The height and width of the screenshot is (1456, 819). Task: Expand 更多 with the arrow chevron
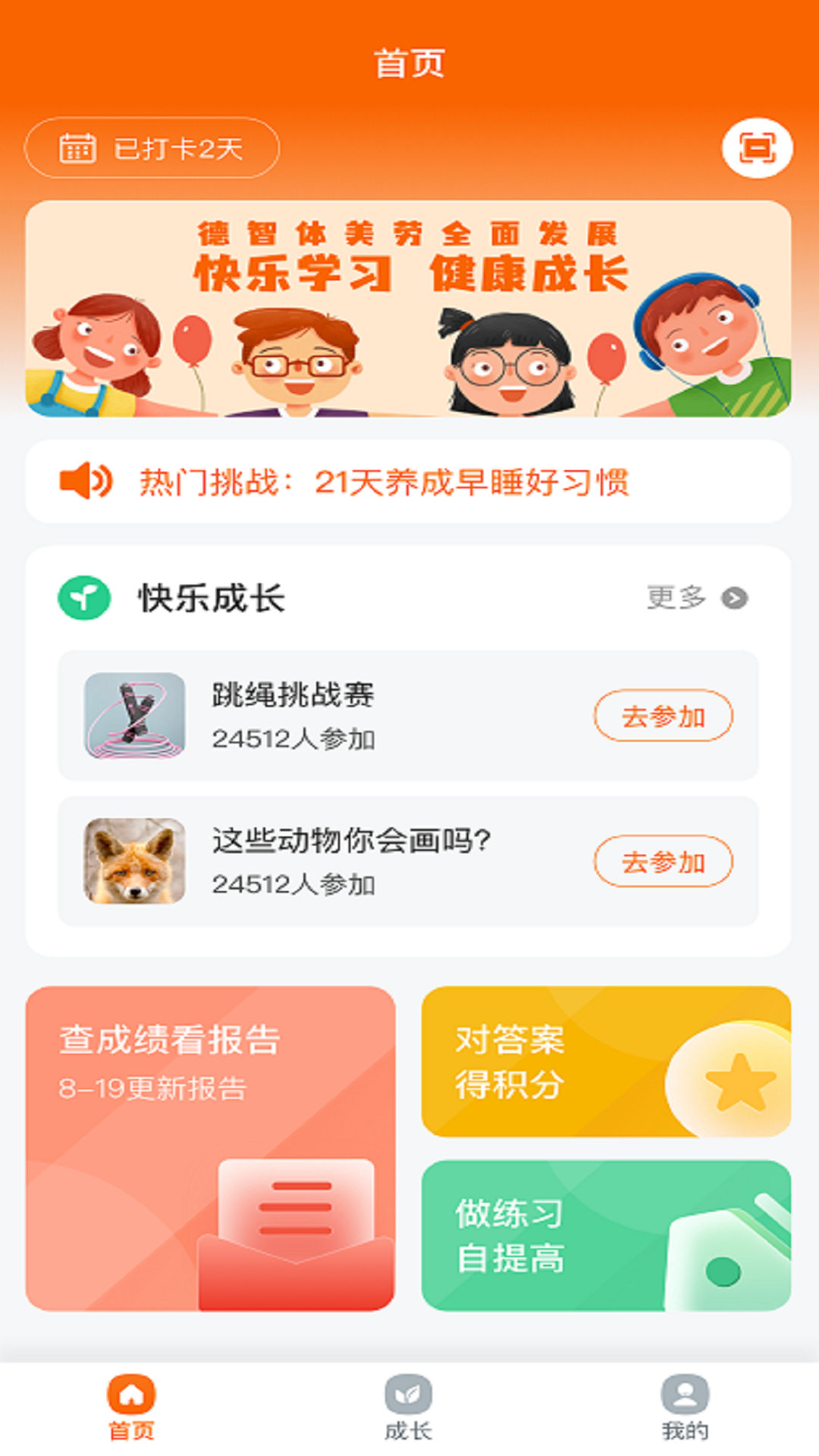coord(733,599)
